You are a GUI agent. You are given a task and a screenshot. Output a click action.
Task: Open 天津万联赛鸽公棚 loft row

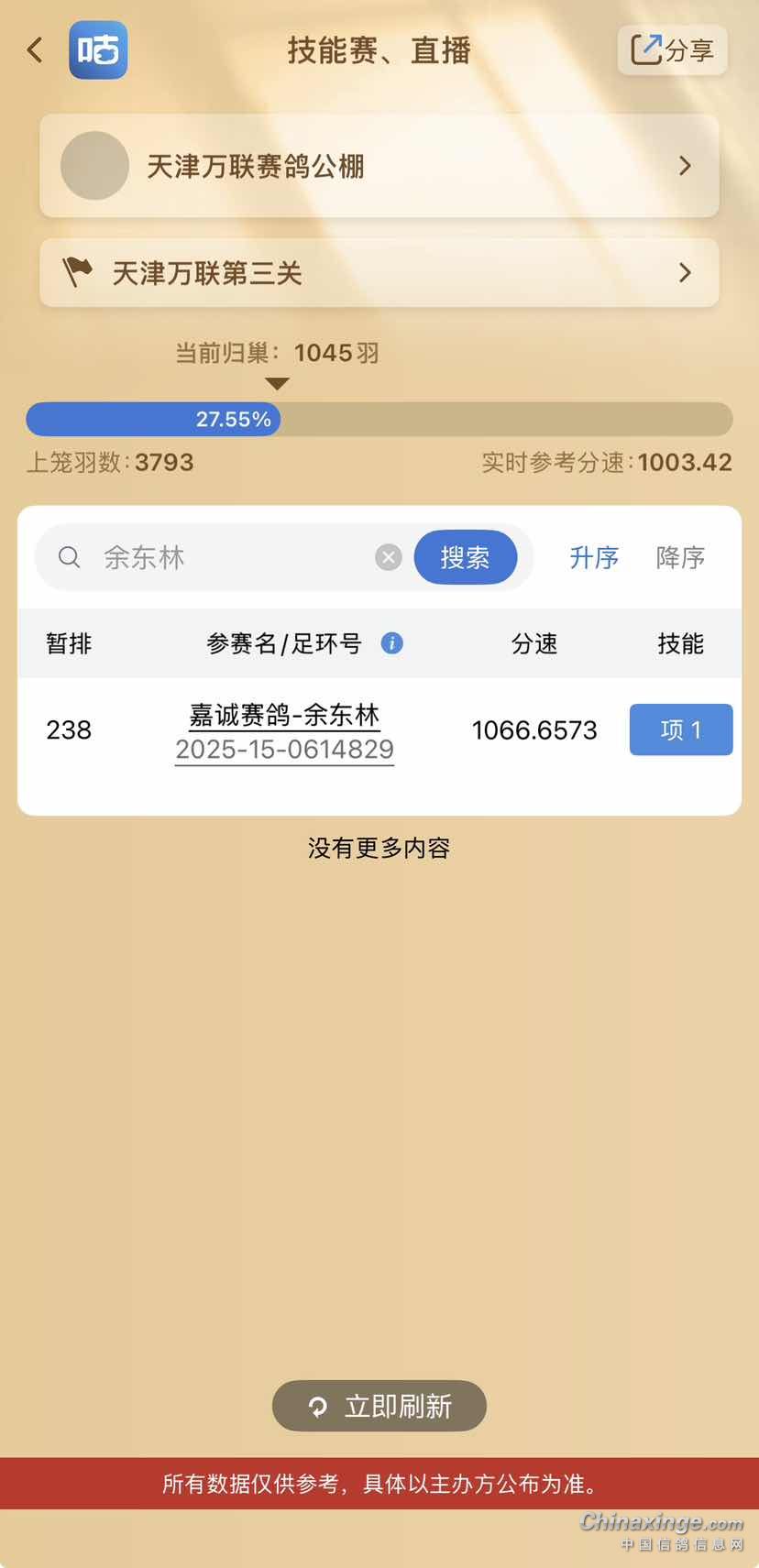point(379,166)
